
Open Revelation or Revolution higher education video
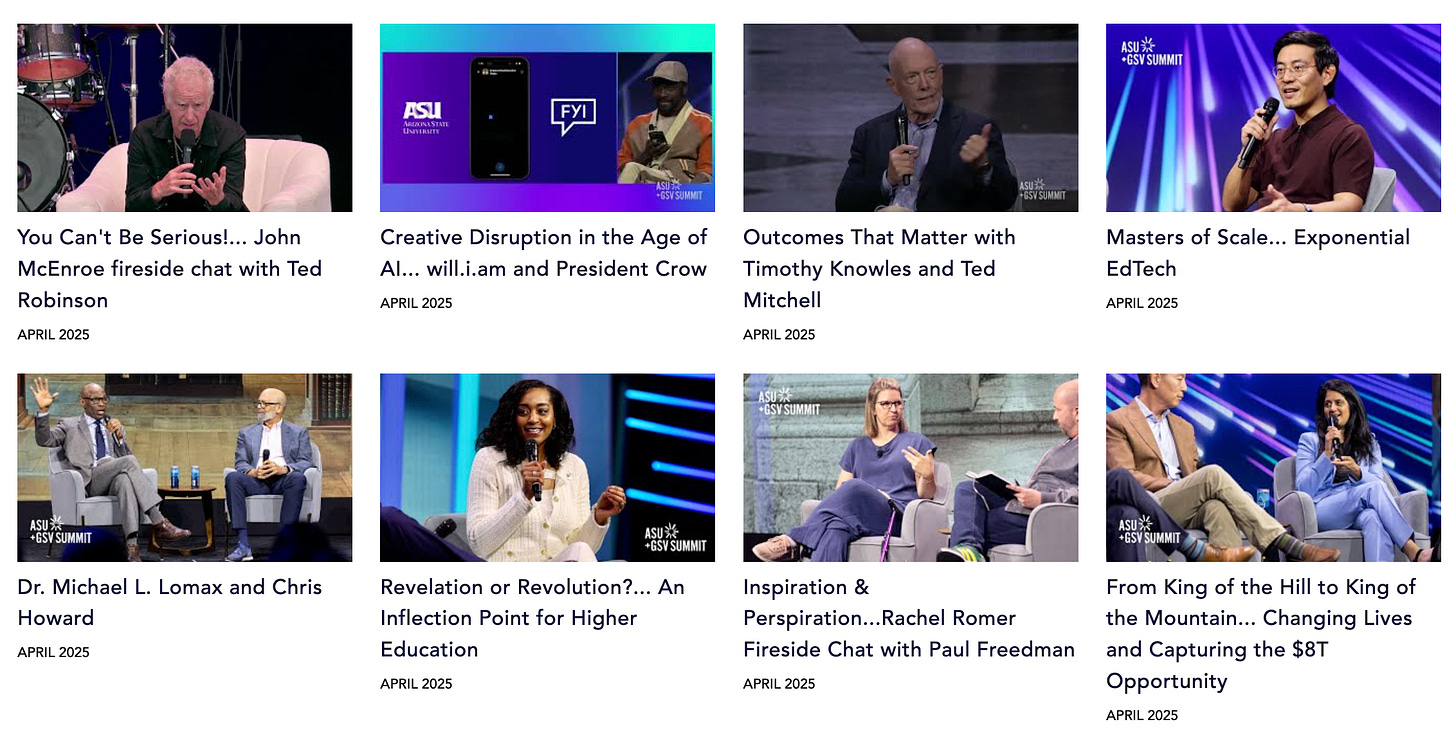click(x=547, y=467)
